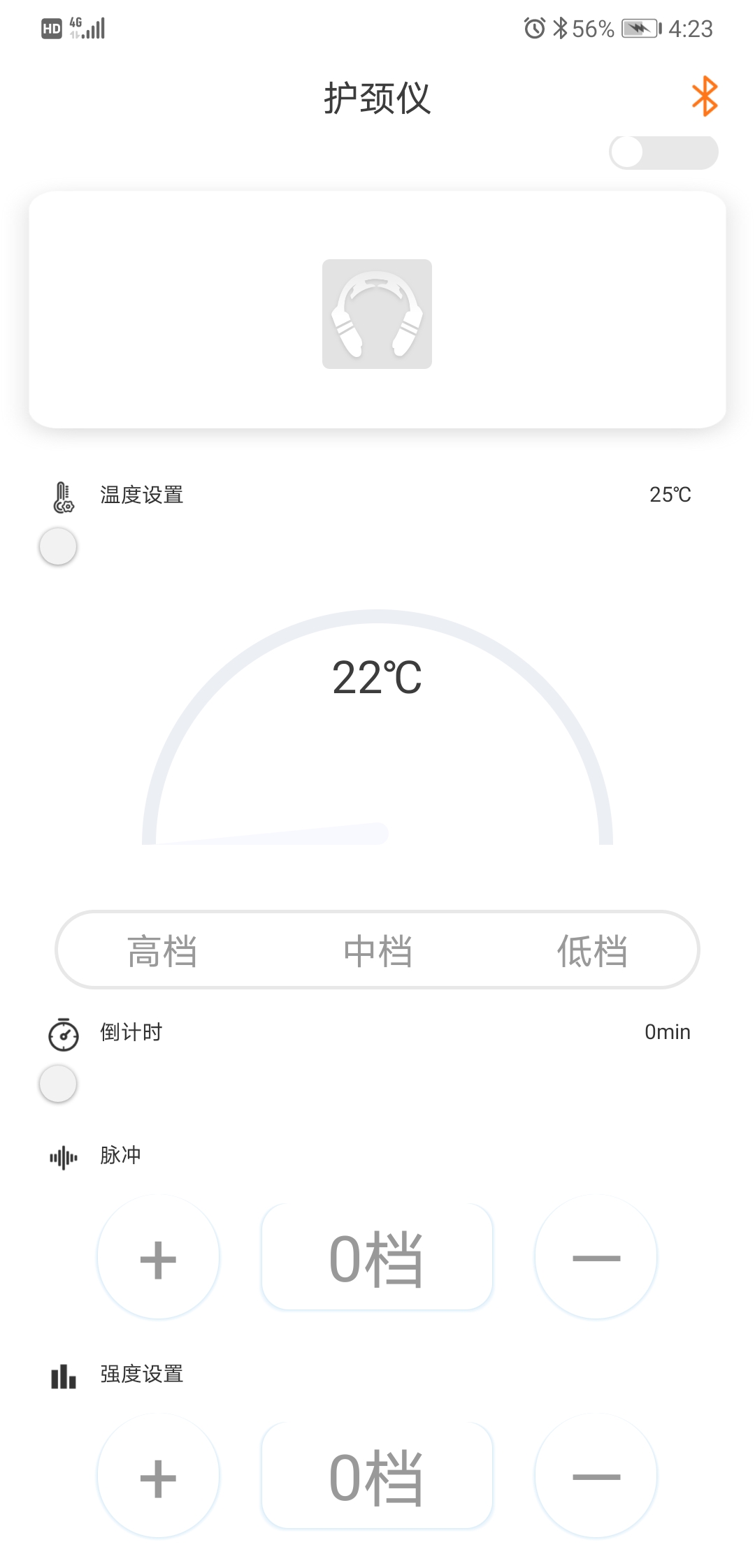
Task: Decrease the 脉冲 pulse level
Action: (596, 1258)
